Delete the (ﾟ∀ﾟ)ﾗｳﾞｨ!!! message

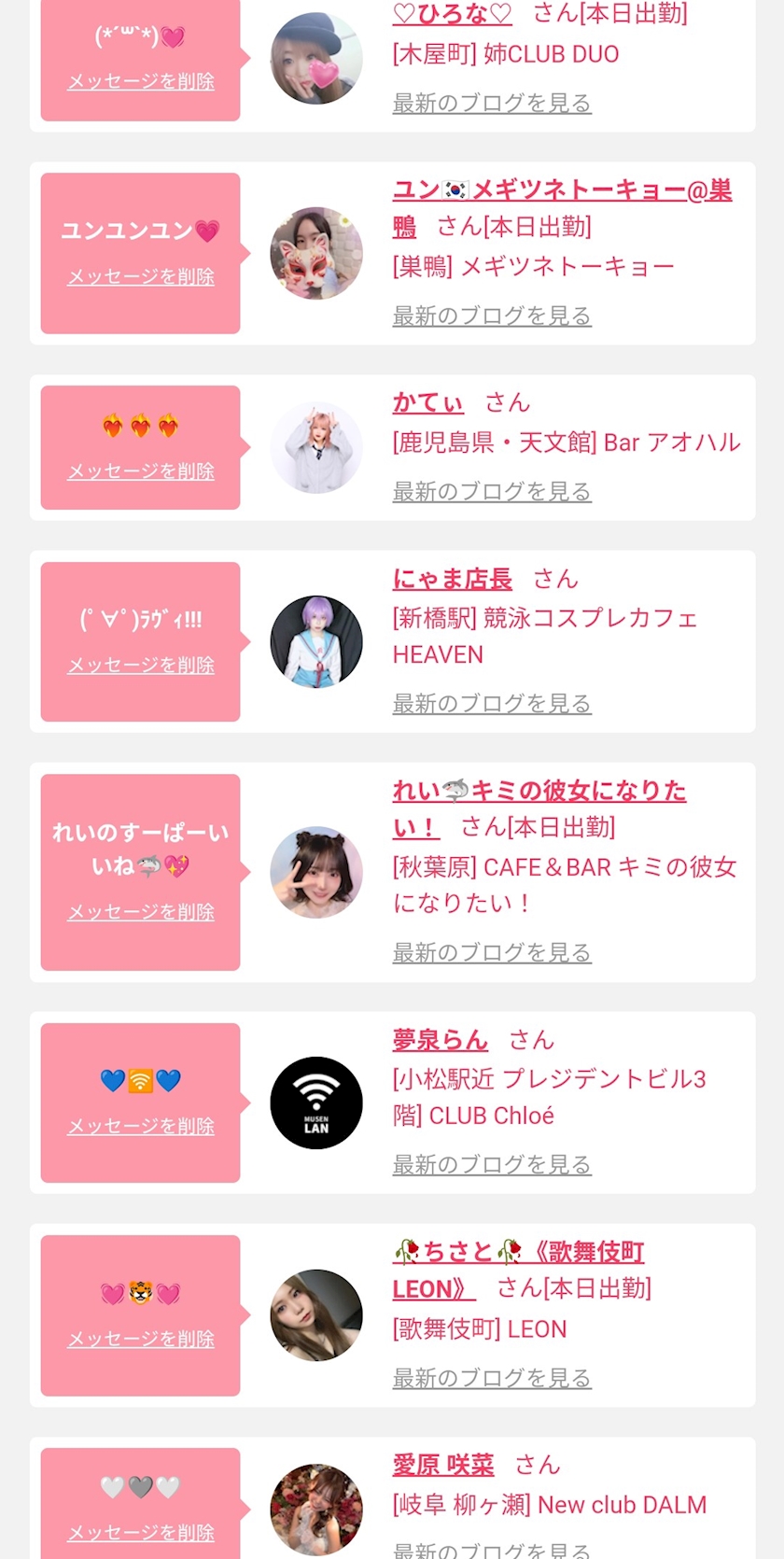(x=141, y=665)
